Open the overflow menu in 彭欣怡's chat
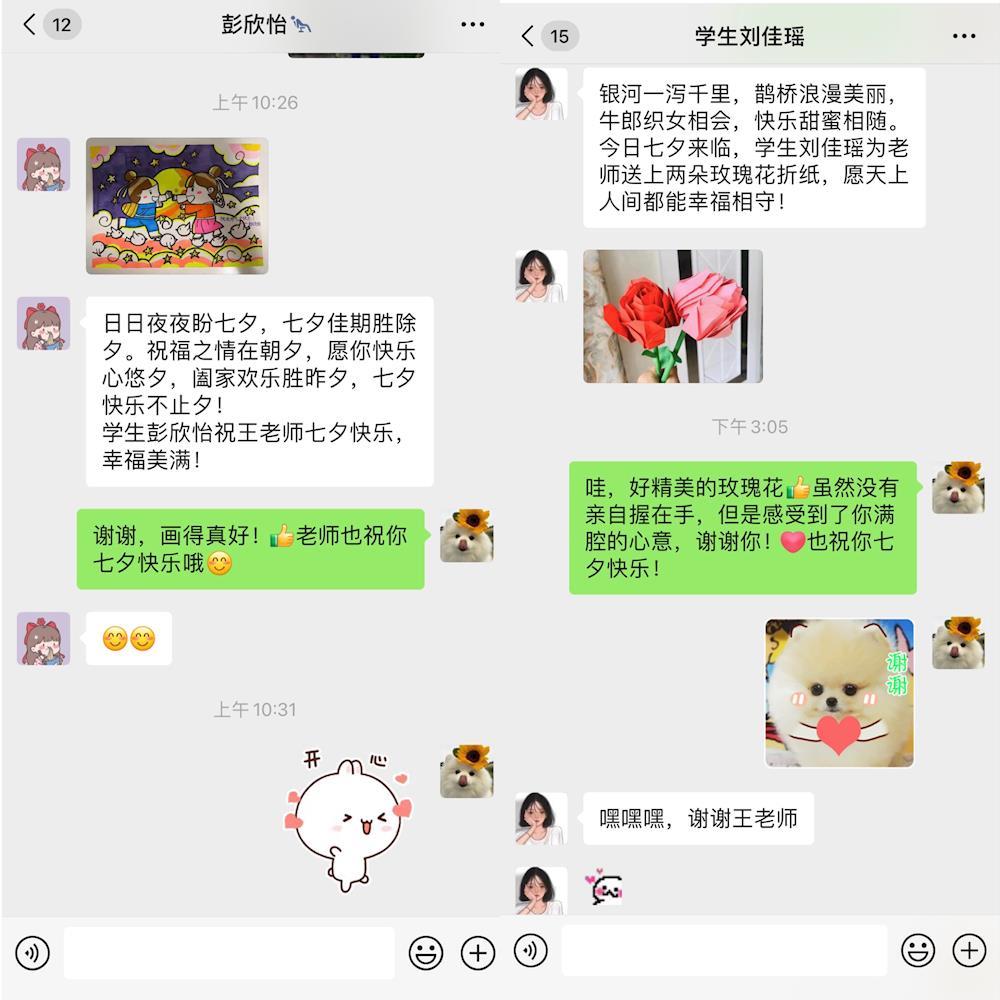 click(x=472, y=25)
